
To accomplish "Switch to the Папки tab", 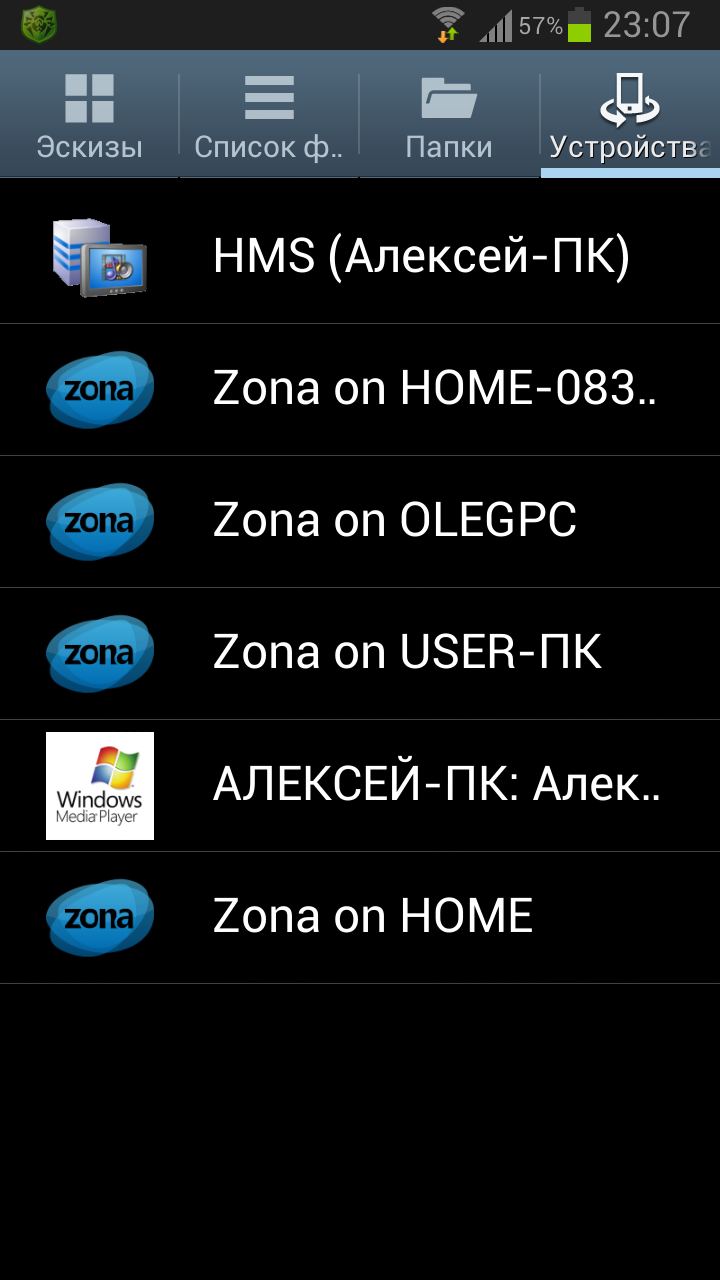I will [x=448, y=116].
